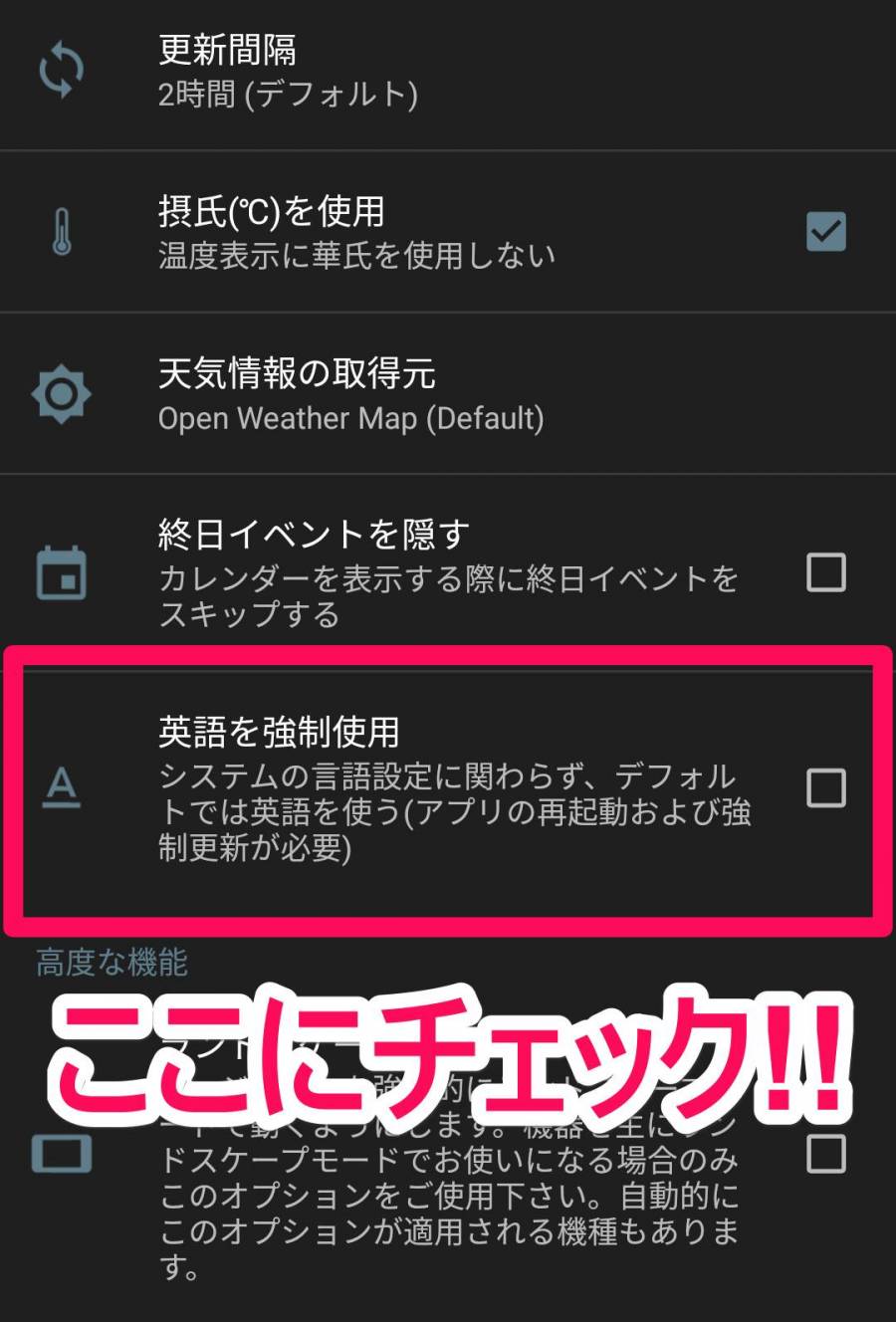The height and width of the screenshot is (1322, 896).
Task: Enable 終日イベントを隠す checkbox
Action: coord(825,573)
